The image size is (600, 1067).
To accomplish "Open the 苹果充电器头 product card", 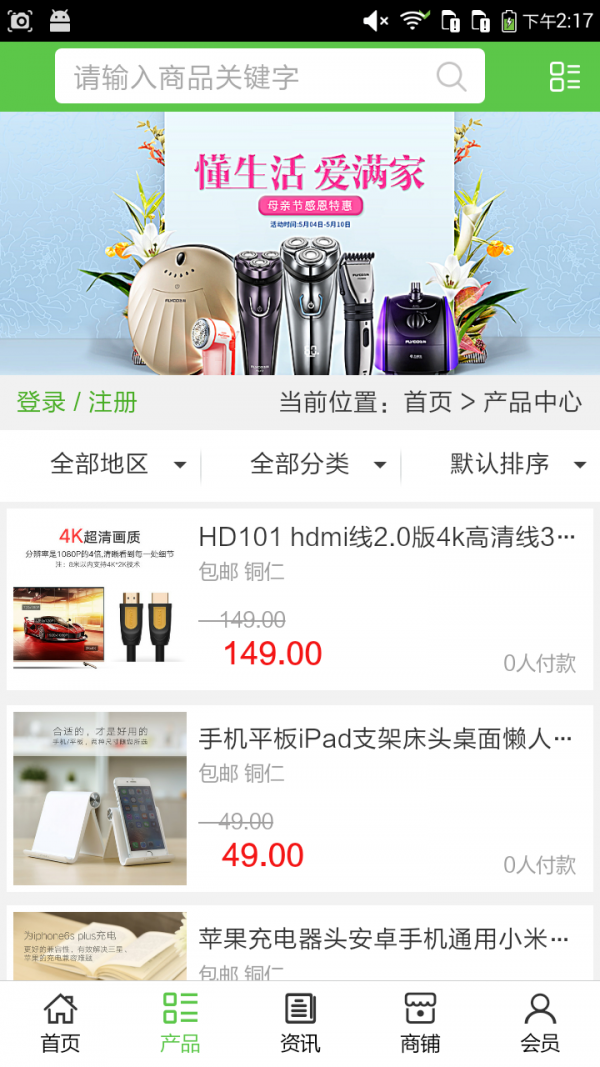I will tap(300, 945).
